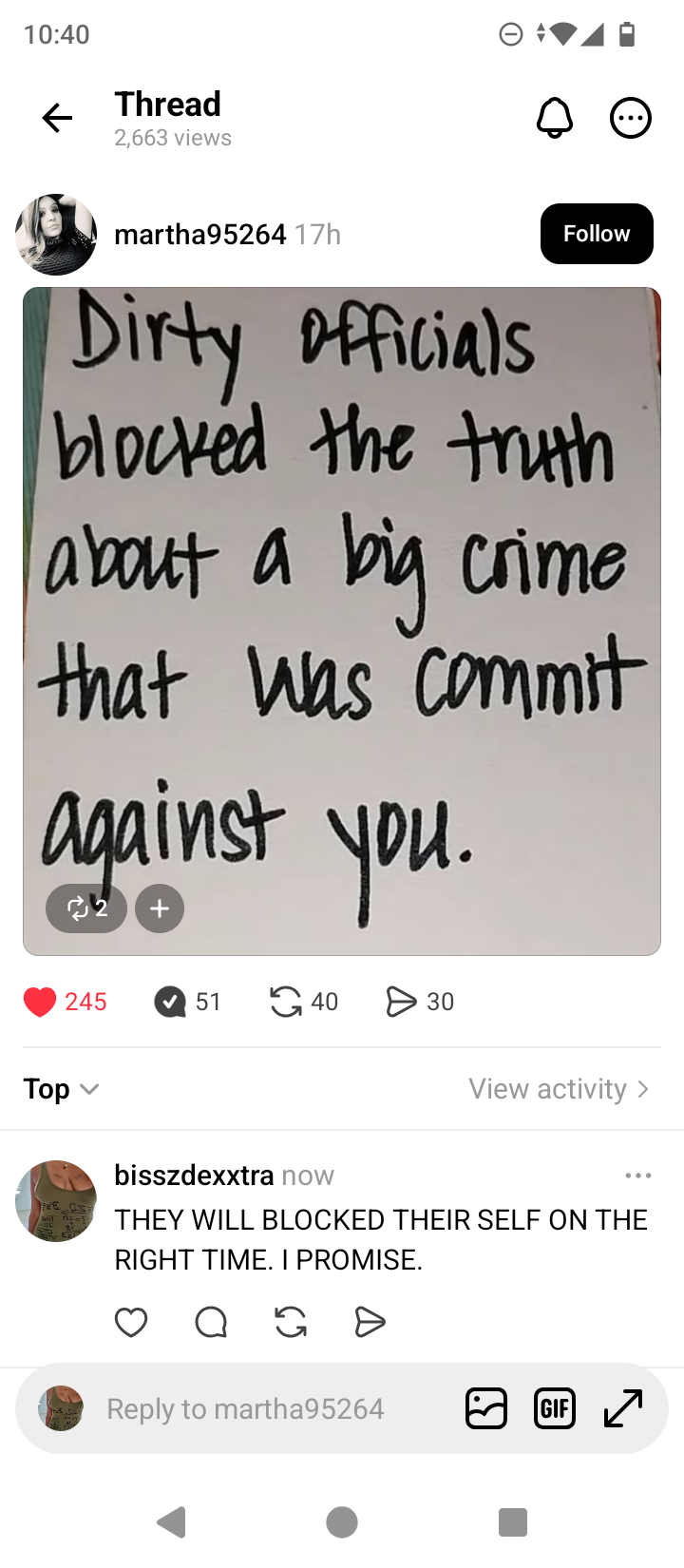Follow martha95264

[x=597, y=234]
